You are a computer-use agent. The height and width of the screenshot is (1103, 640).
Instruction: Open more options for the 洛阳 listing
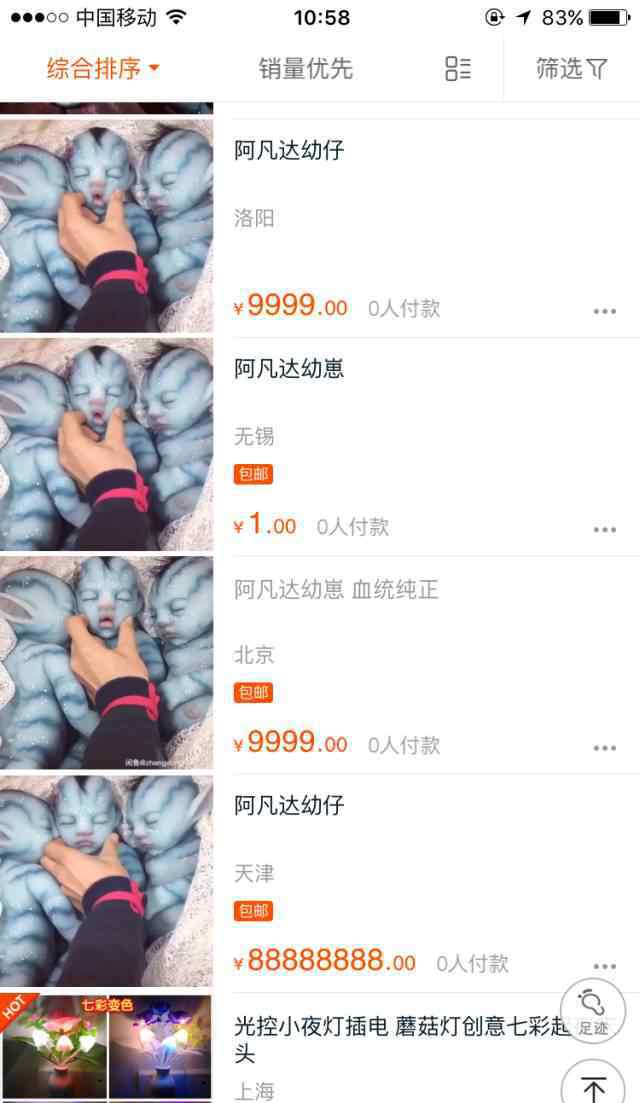(x=604, y=311)
